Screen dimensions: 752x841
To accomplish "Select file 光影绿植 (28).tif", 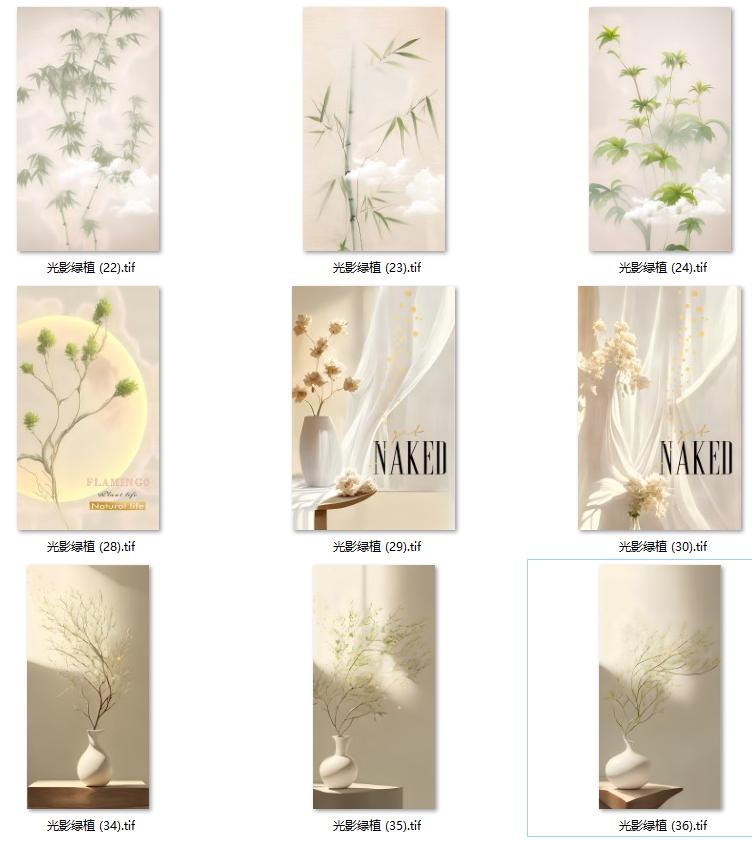I will [x=88, y=408].
